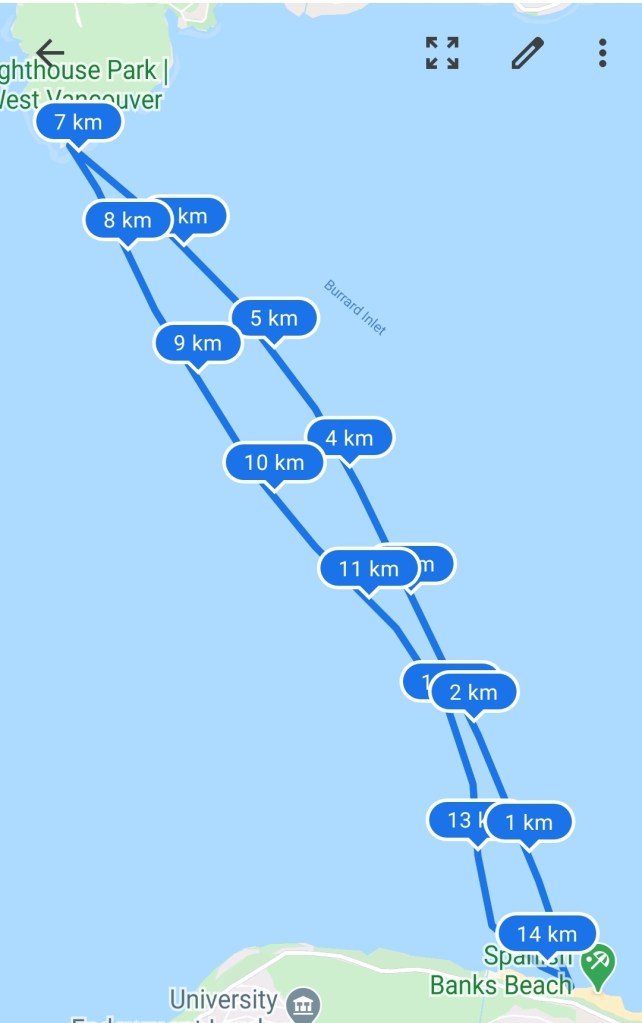Go back using the arrow
The width and height of the screenshot is (642, 1023).
[49, 53]
